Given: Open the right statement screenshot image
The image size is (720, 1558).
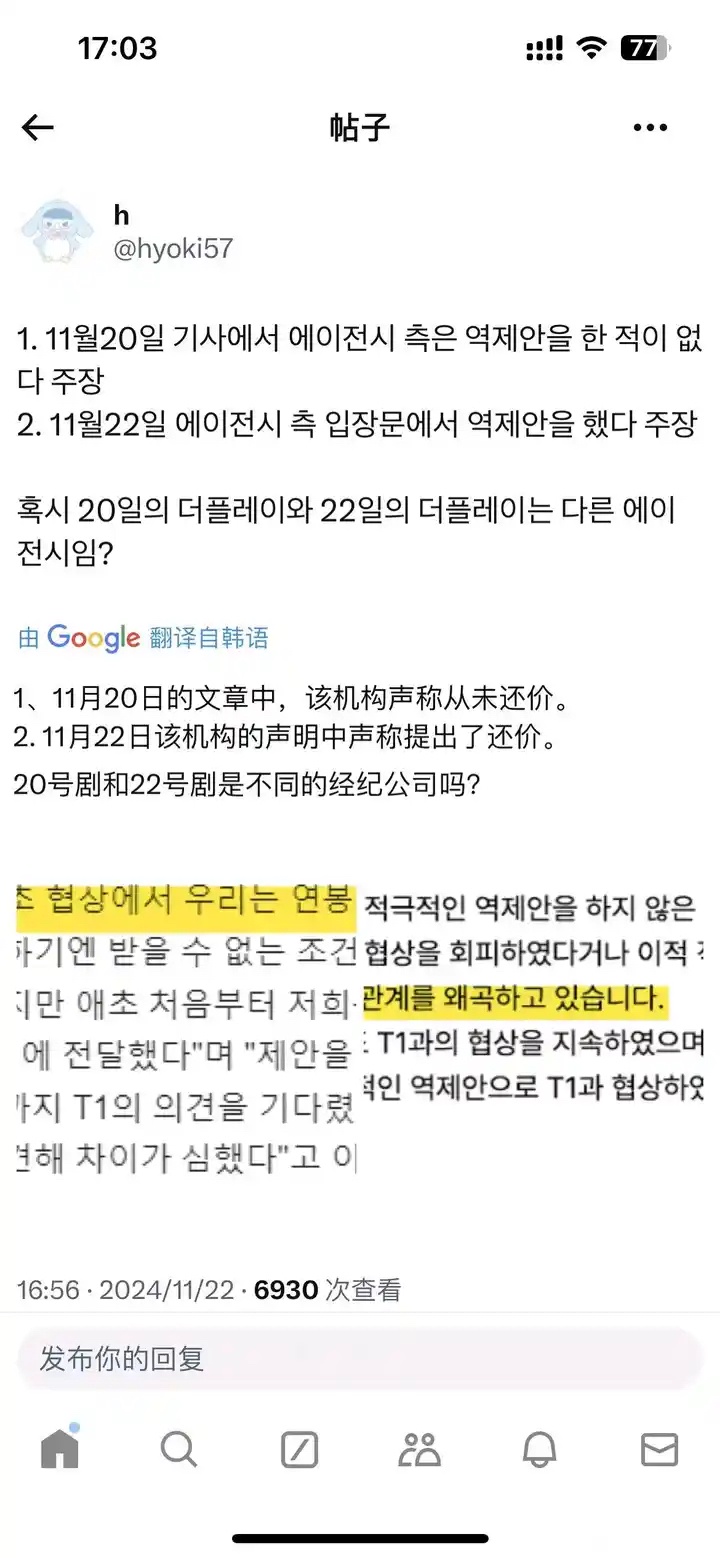Looking at the screenshot, I should (x=533, y=999).
